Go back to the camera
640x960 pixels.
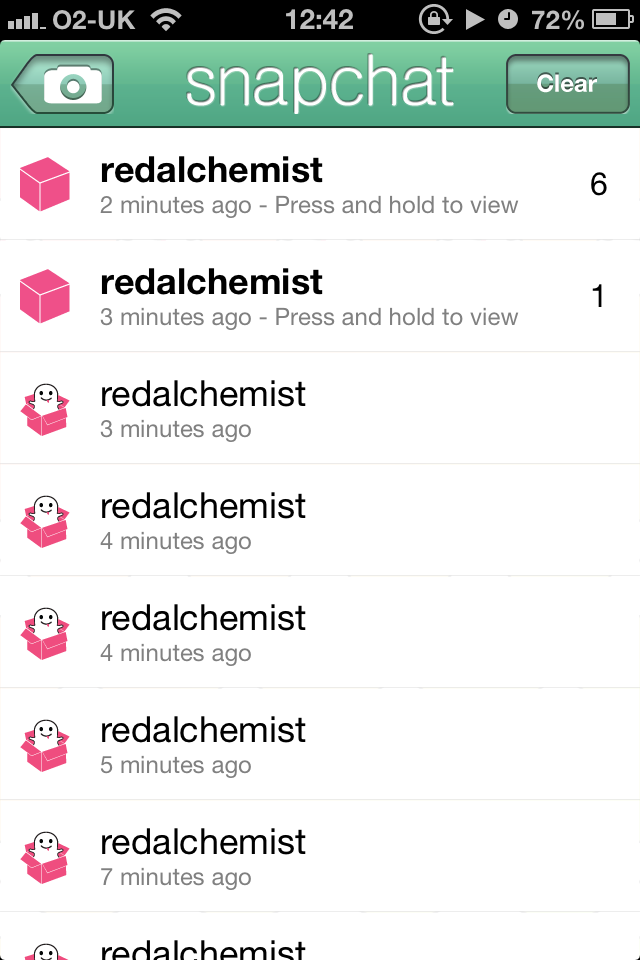(x=64, y=85)
